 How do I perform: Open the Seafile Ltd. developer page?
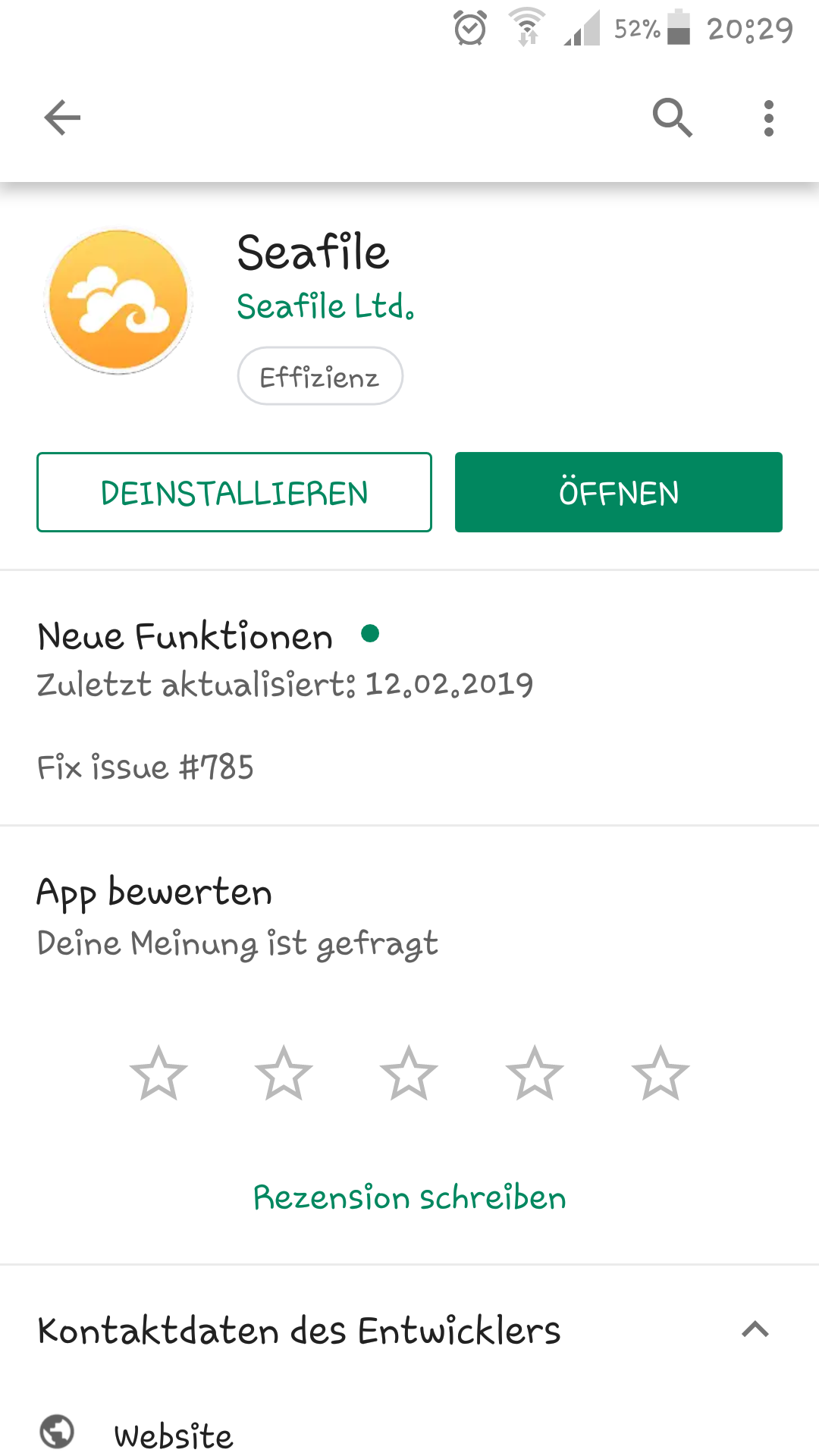pos(325,307)
